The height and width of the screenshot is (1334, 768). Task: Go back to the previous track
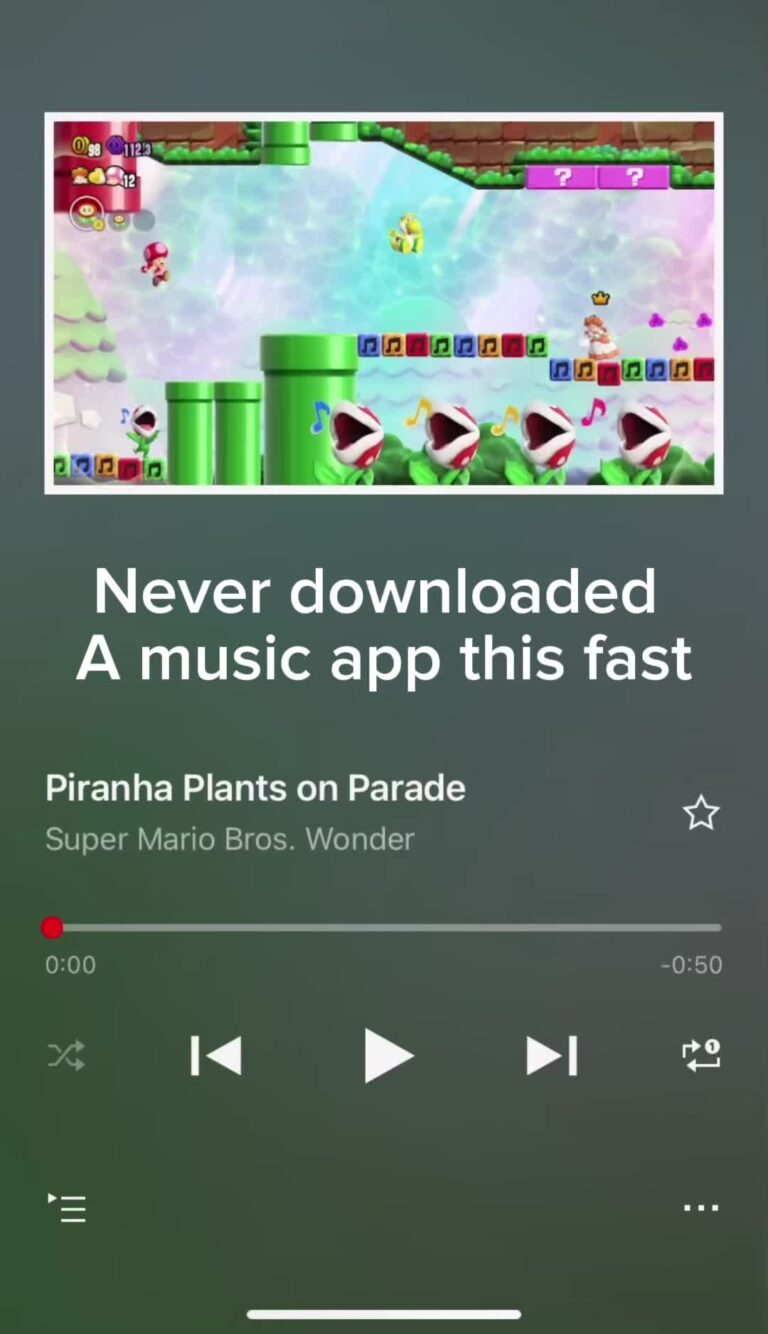click(x=216, y=1056)
